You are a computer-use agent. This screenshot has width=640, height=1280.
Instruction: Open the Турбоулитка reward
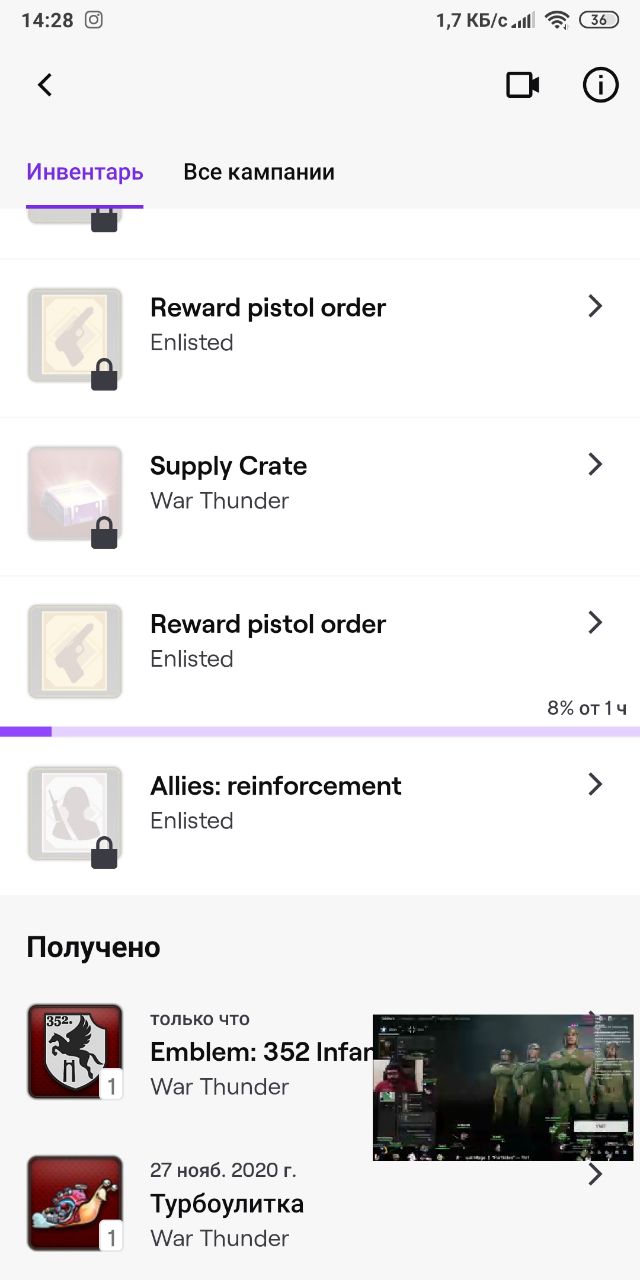pyautogui.click(x=227, y=1203)
